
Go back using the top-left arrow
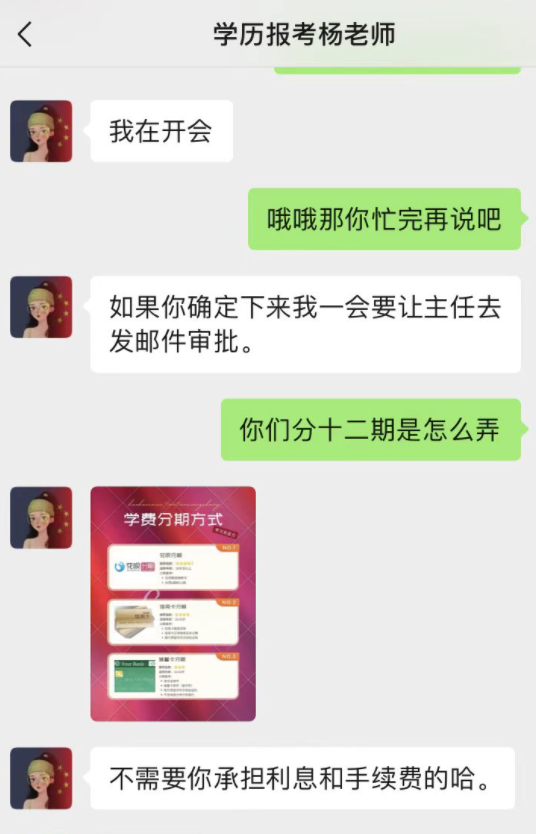(25, 35)
